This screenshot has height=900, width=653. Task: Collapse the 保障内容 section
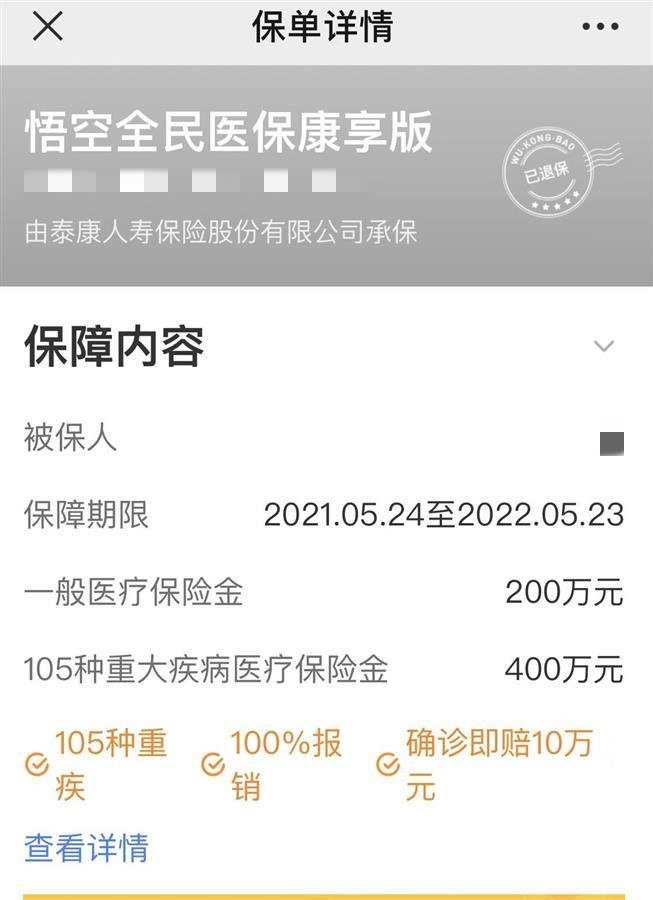click(603, 346)
